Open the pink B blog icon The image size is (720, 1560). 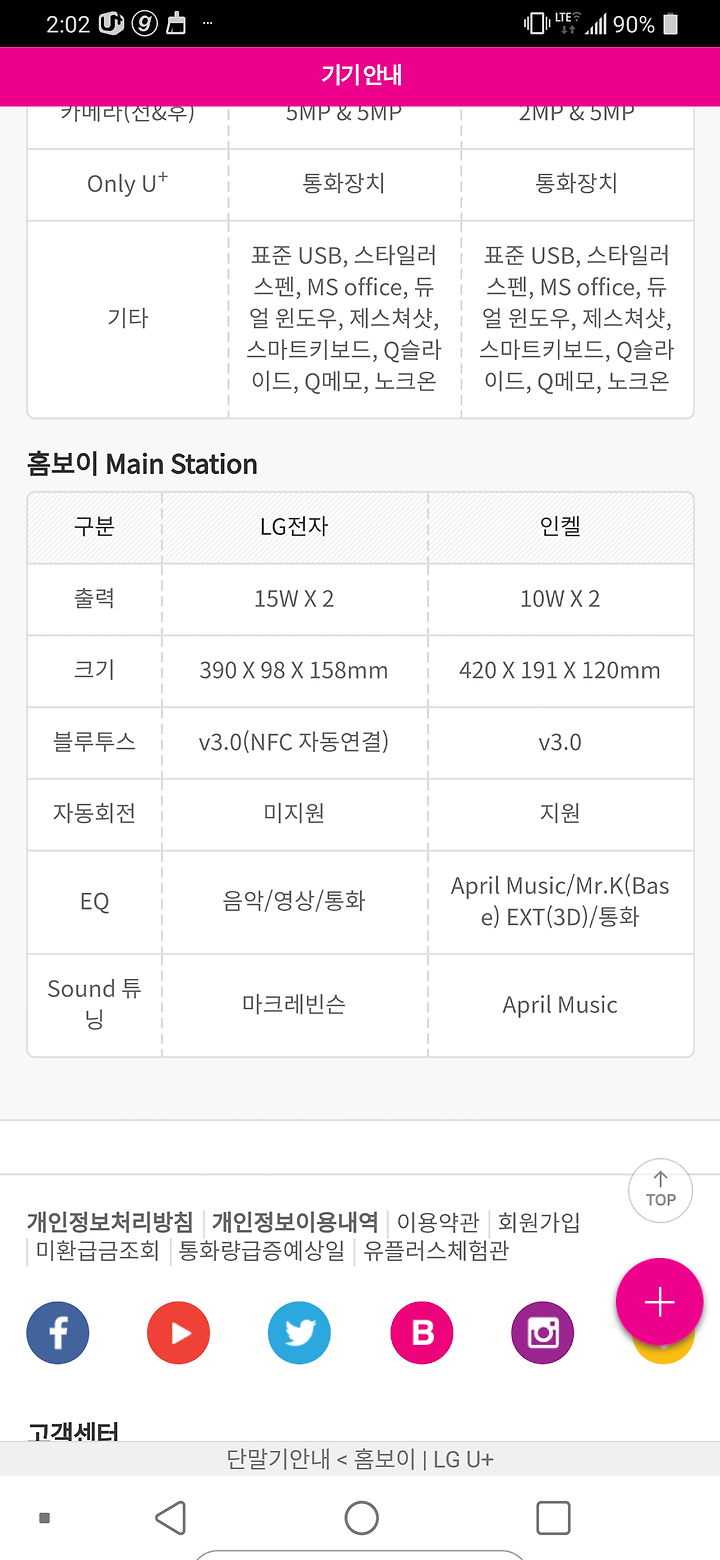pyautogui.click(x=422, y=1333)
